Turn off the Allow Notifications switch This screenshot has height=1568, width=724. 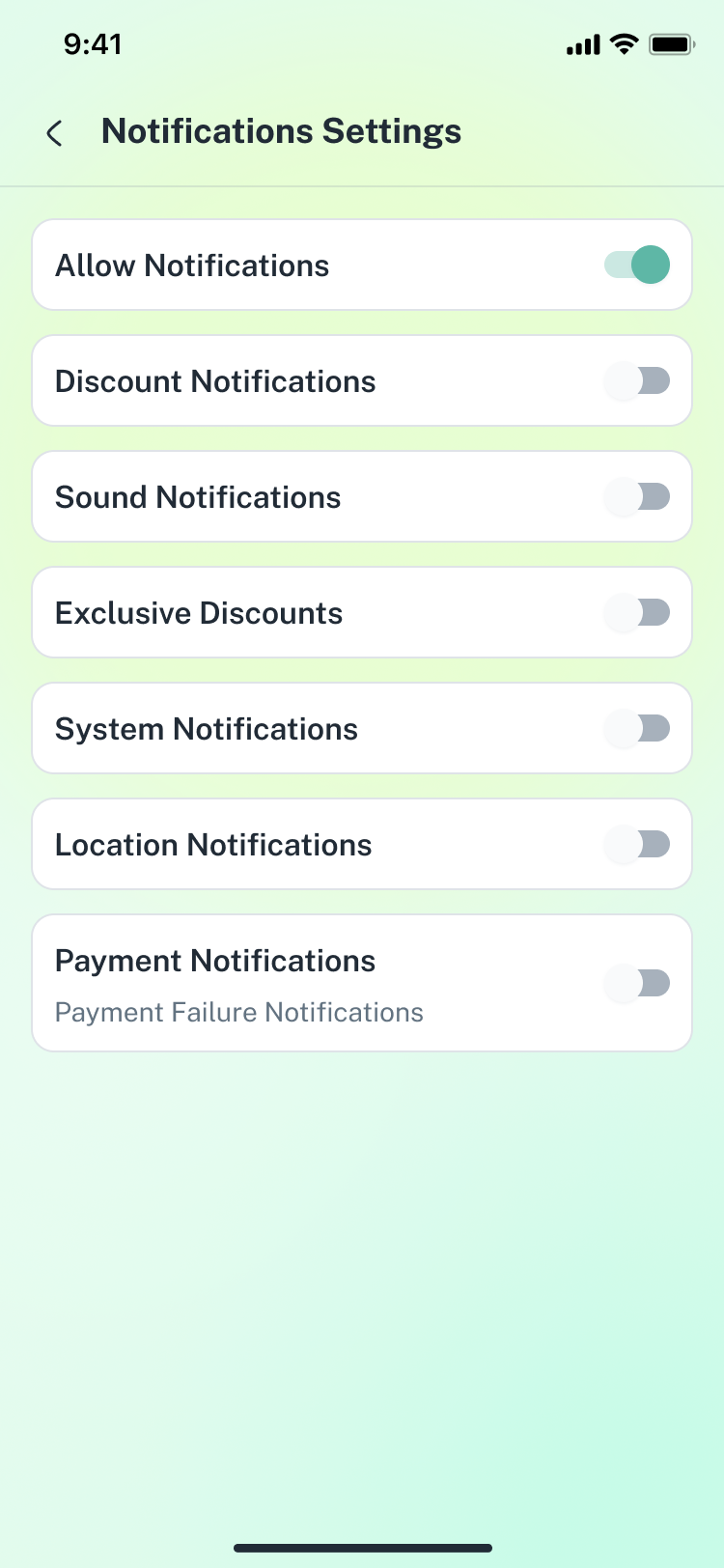point(637,265)
